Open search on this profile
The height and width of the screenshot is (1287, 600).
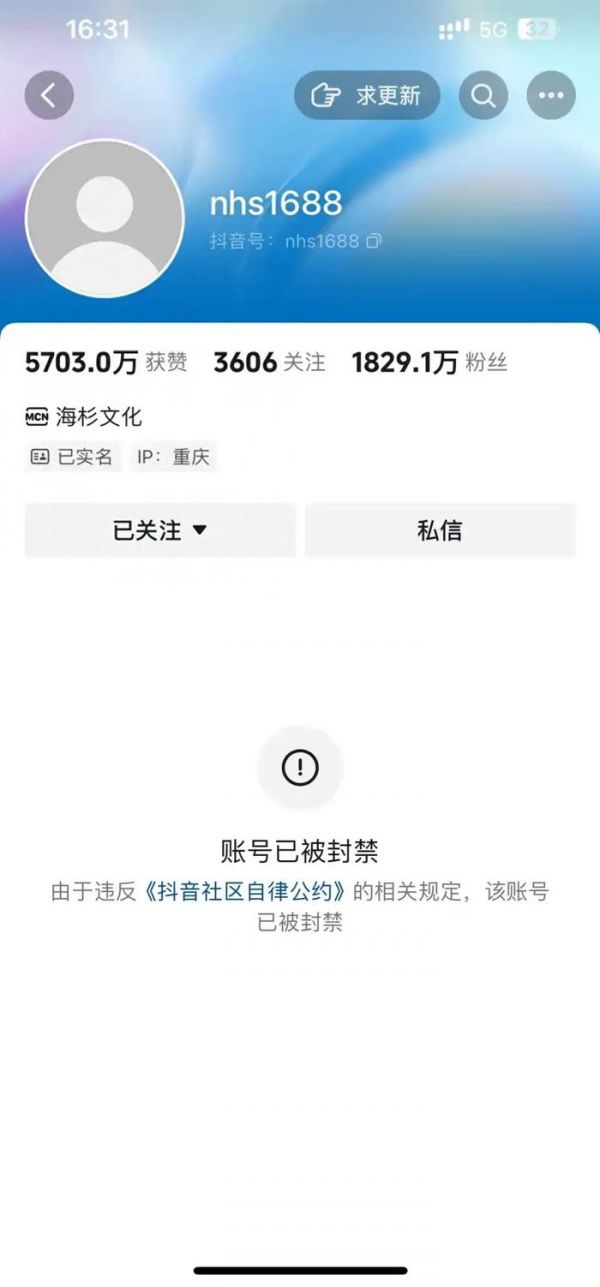click(x=484, y=96)
